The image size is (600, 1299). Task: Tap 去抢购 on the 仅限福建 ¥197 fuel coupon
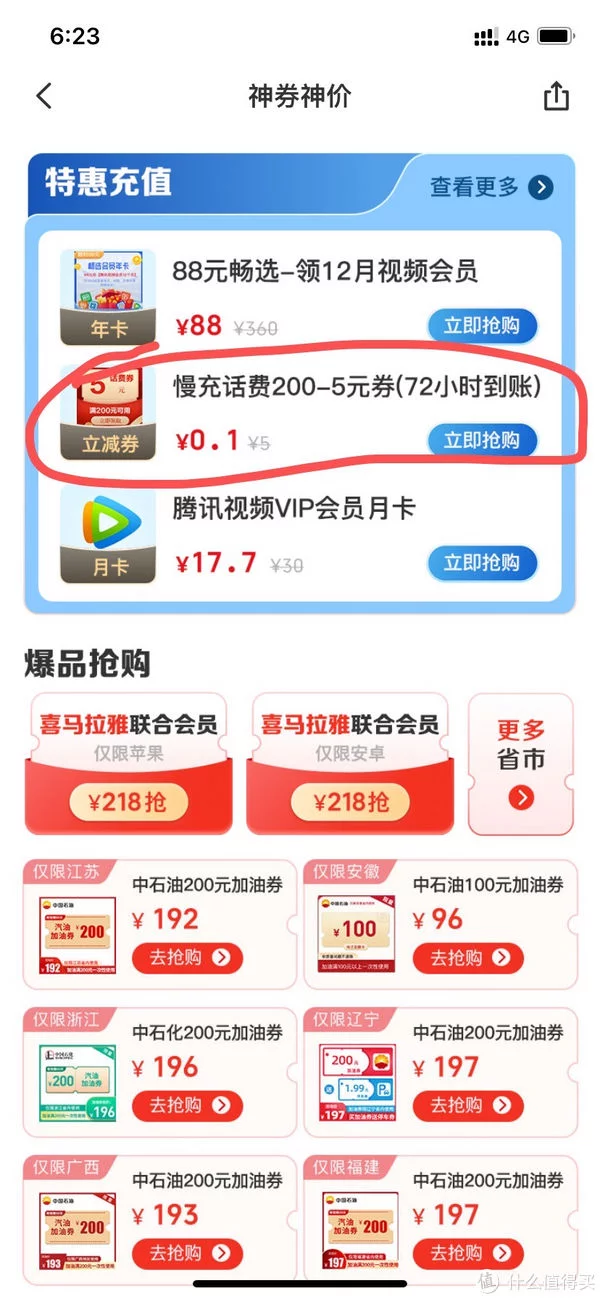[x=464, y=1252]
